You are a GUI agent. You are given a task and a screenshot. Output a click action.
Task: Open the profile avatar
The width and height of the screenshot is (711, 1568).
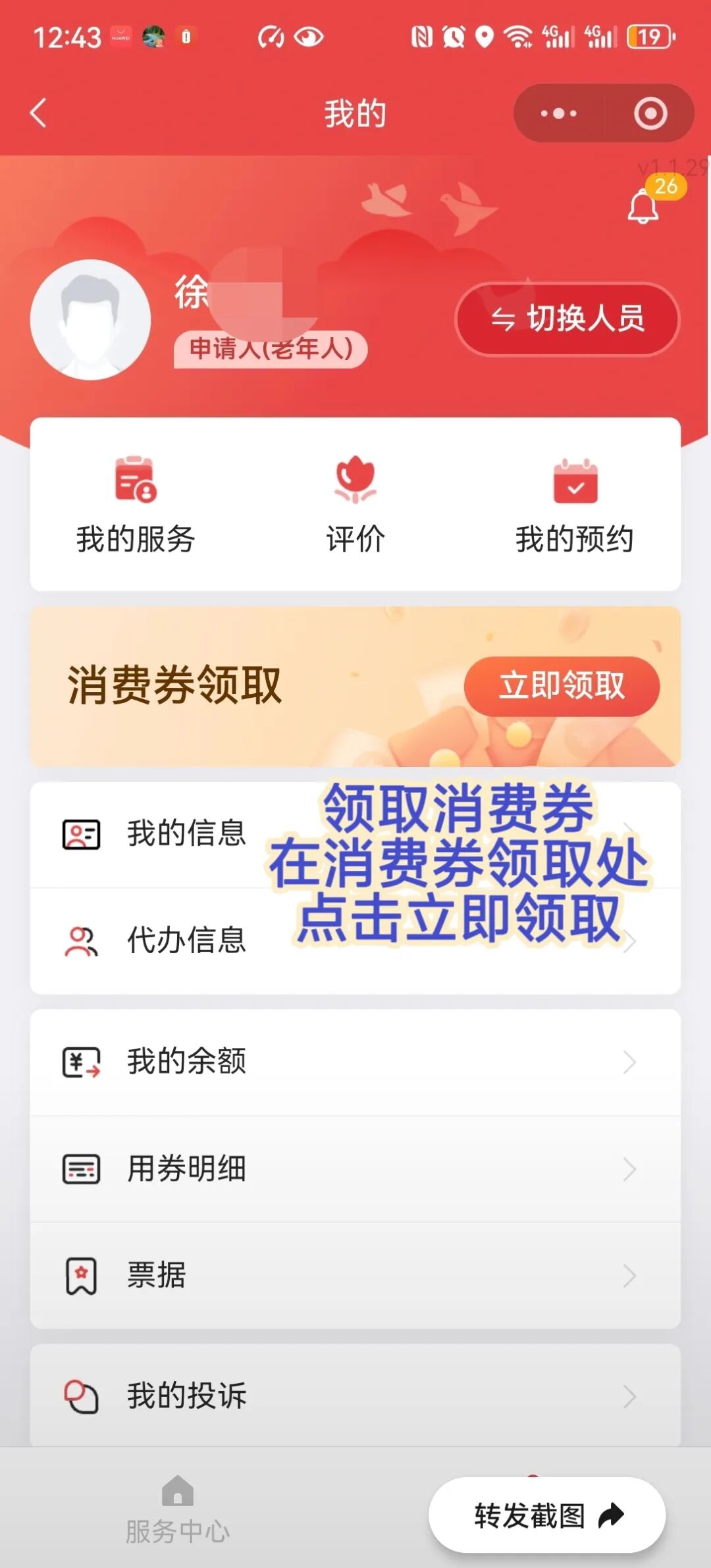click(x=90, y=320)
